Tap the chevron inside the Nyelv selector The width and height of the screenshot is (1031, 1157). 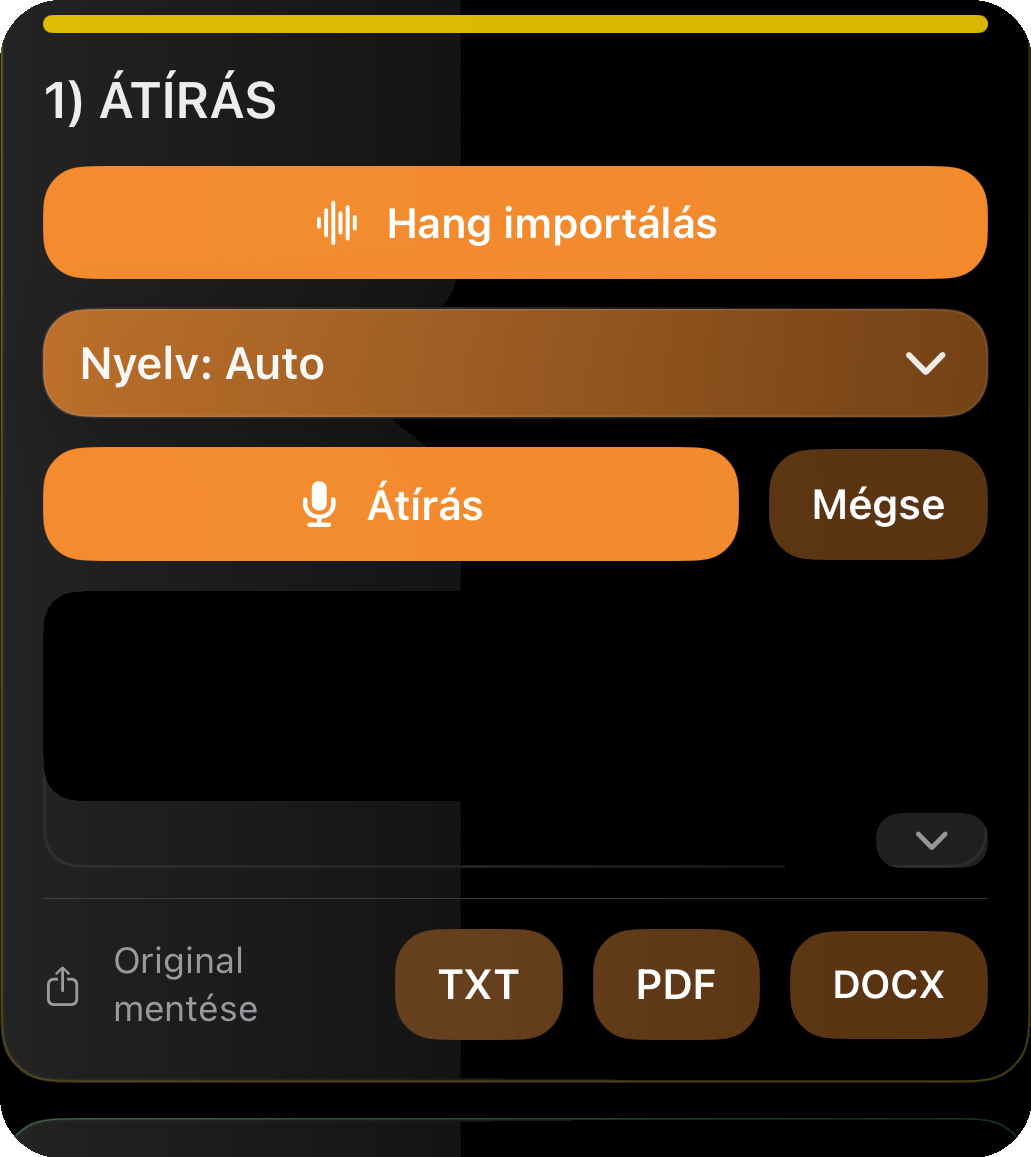click(x=925, y=363)
